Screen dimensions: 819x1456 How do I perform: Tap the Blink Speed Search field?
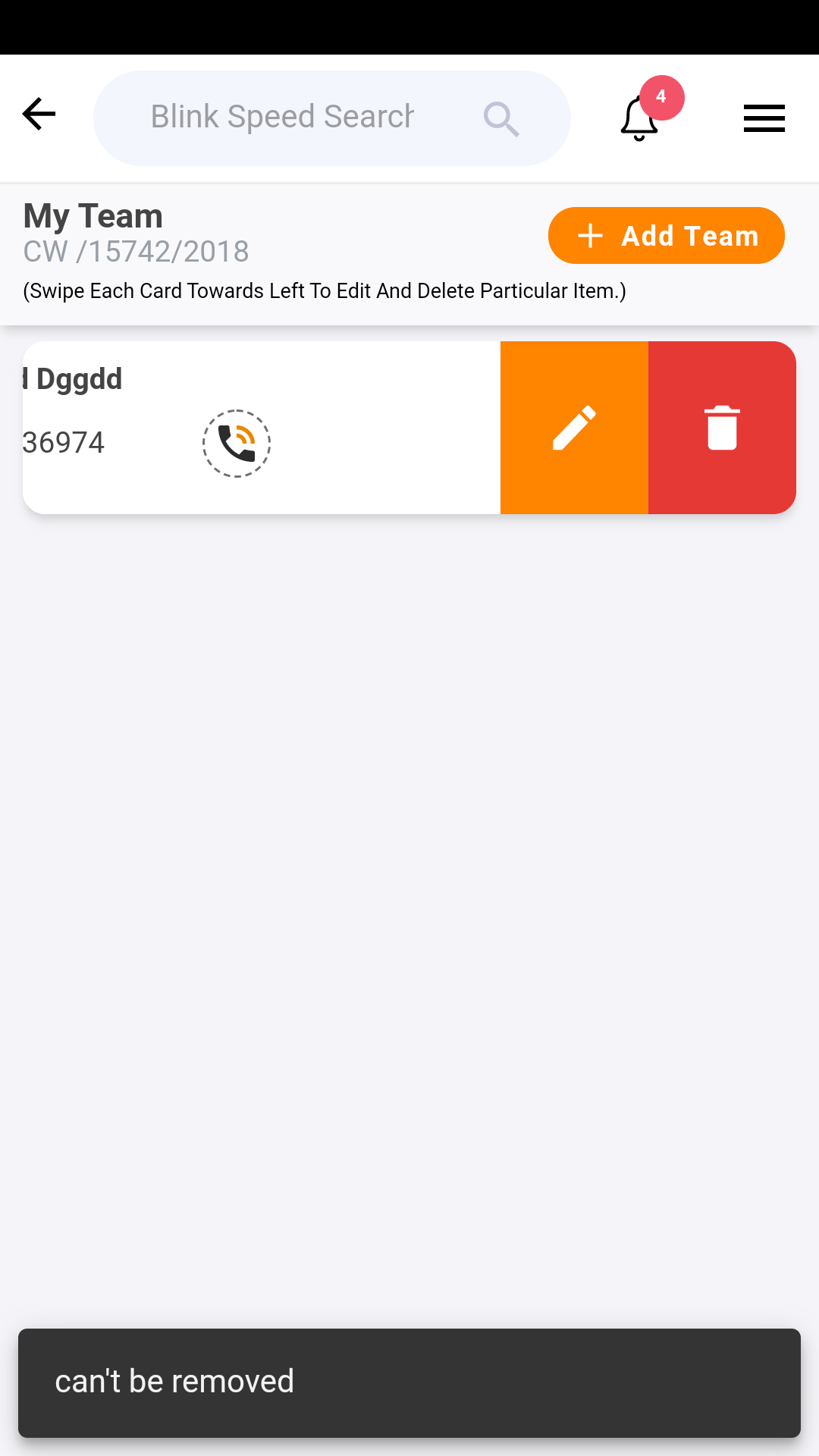click(282, 118)
